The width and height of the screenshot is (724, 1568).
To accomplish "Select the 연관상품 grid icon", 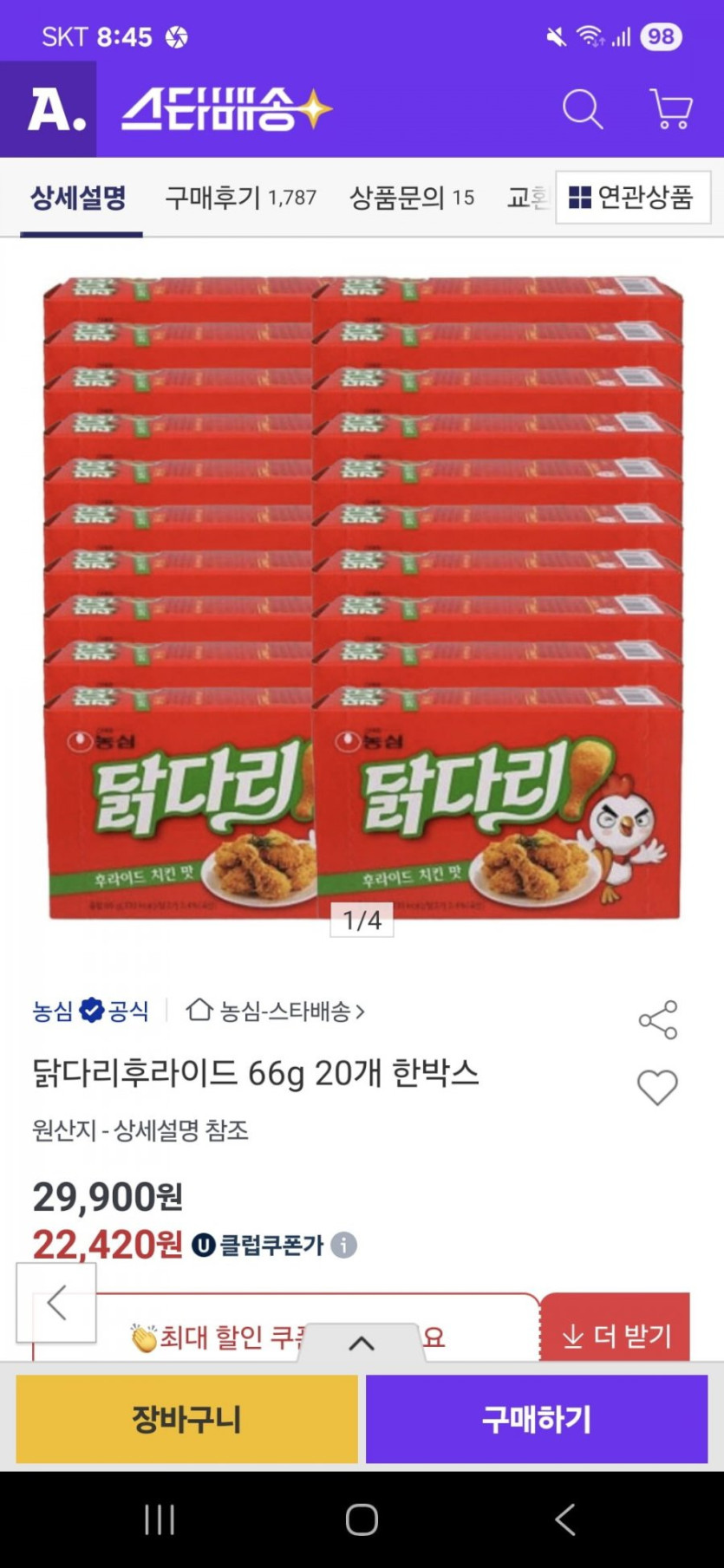I will (x=580, y=198).
